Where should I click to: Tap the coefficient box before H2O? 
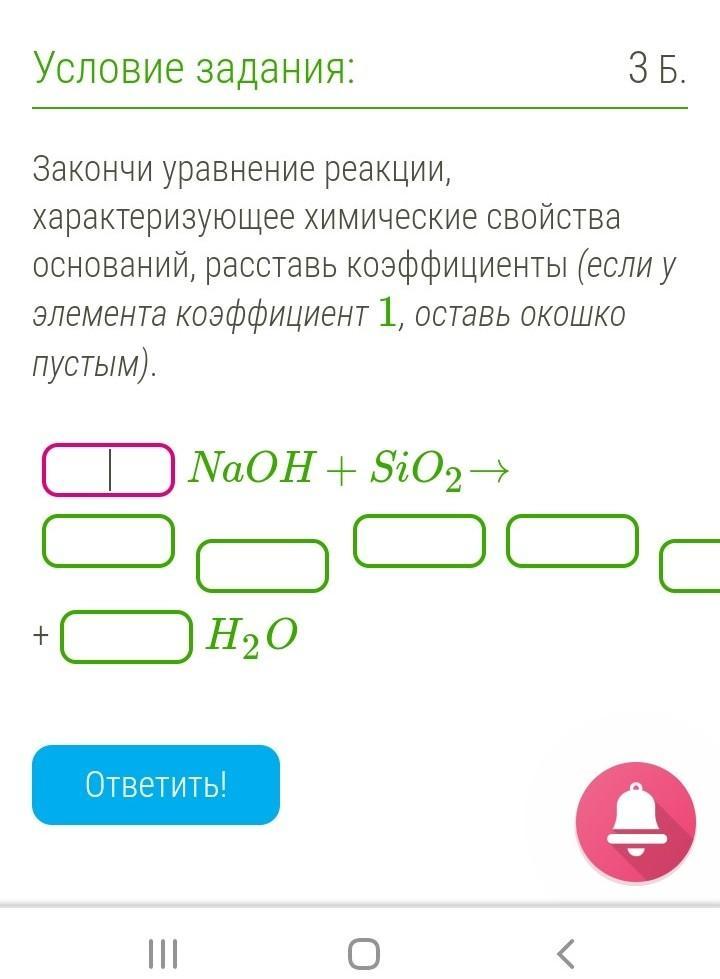coord(126,637)
